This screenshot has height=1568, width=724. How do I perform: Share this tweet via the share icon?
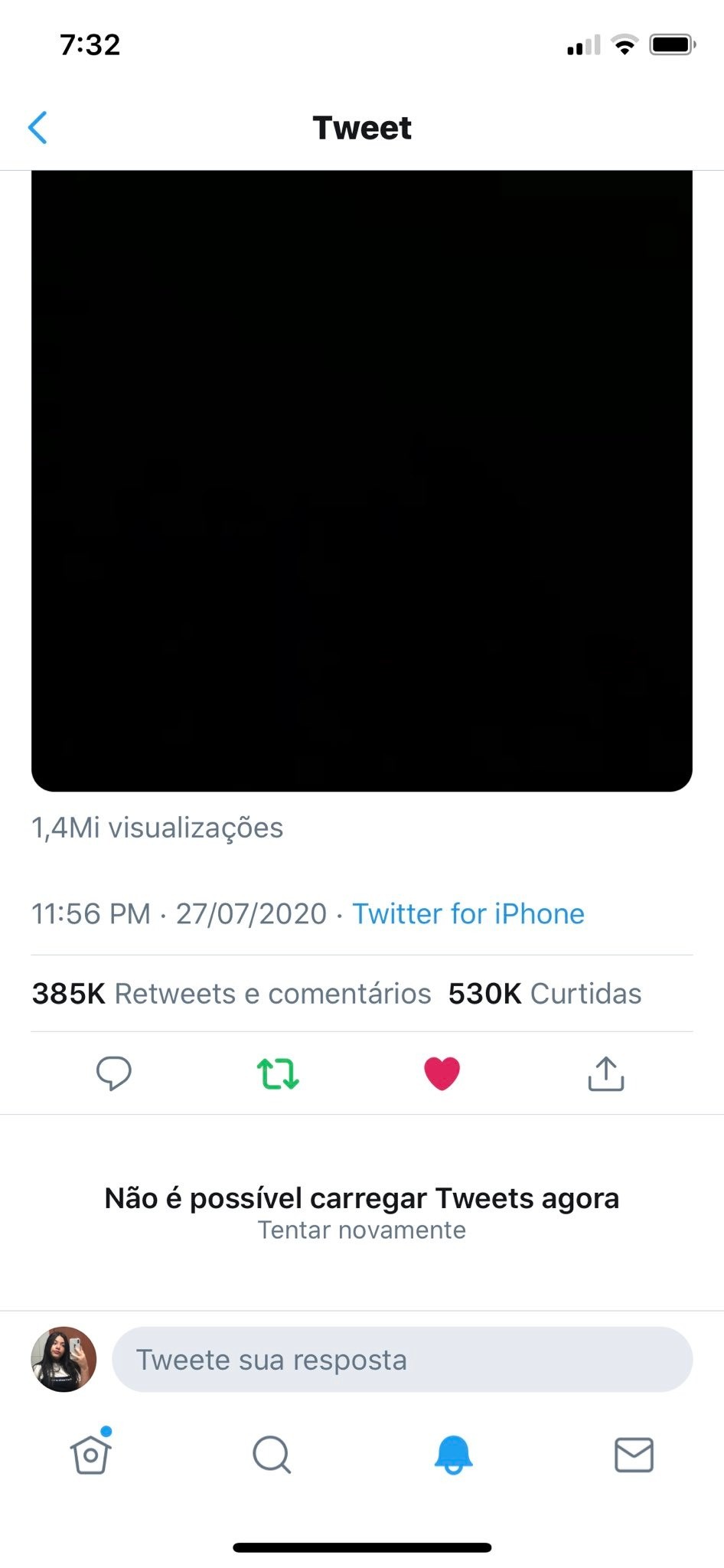pyautogui.click(x=605, y=1073)
